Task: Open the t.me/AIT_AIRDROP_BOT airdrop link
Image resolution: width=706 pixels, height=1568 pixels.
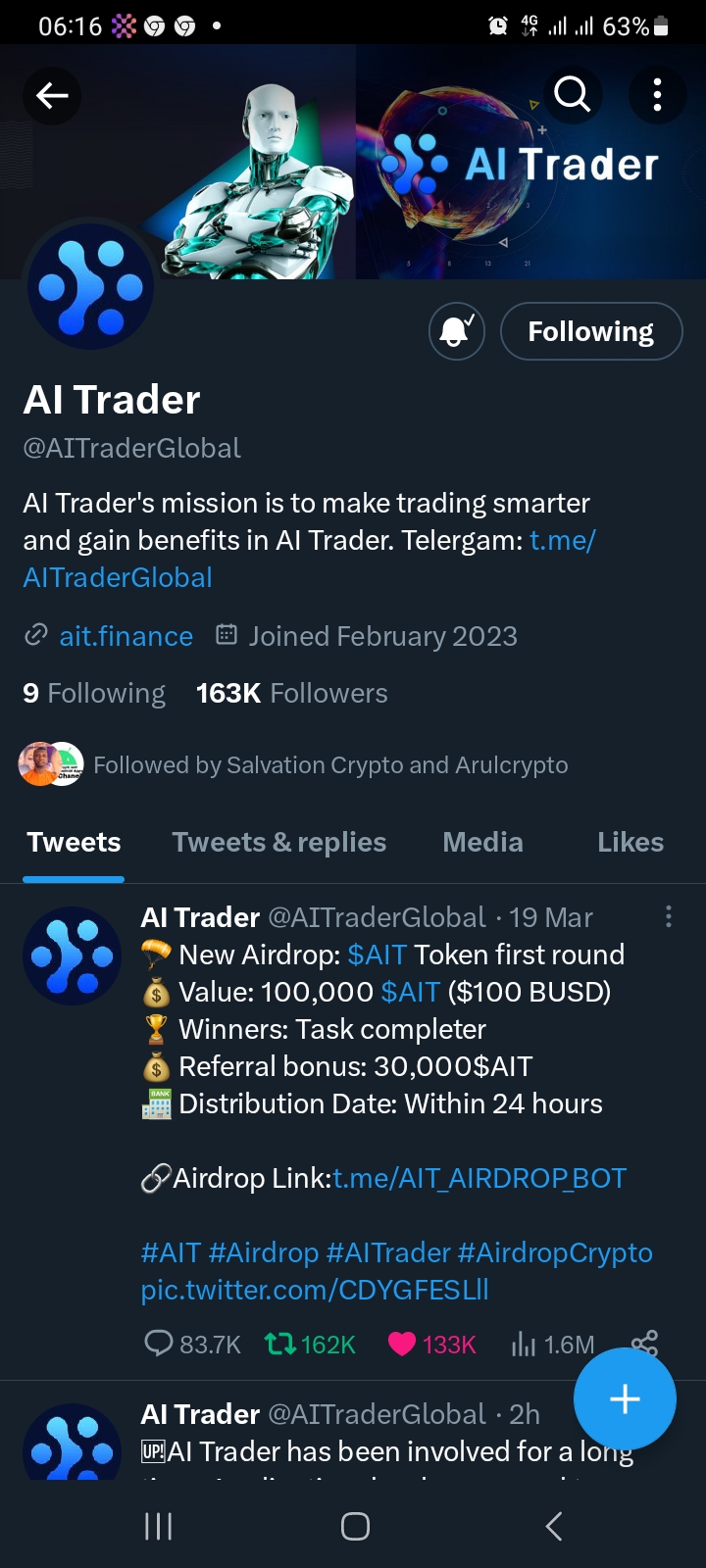Action: tap(479, 1178)
